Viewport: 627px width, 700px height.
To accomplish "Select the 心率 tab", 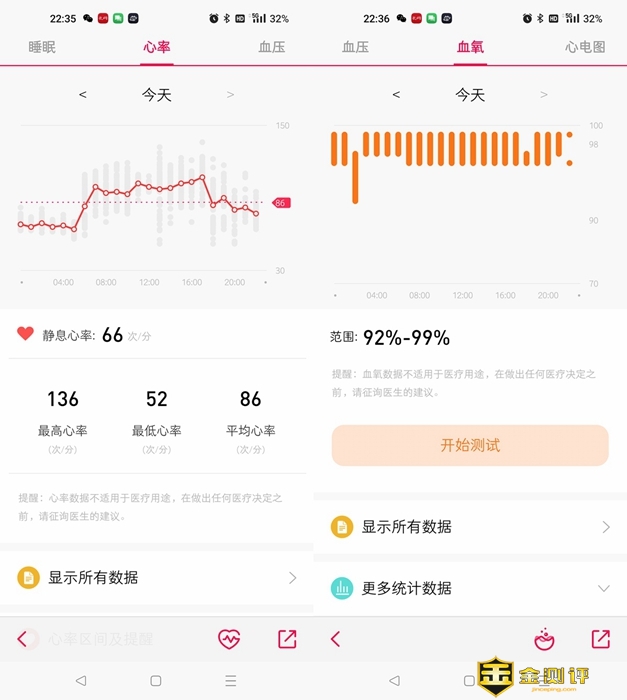I will 157,47.
